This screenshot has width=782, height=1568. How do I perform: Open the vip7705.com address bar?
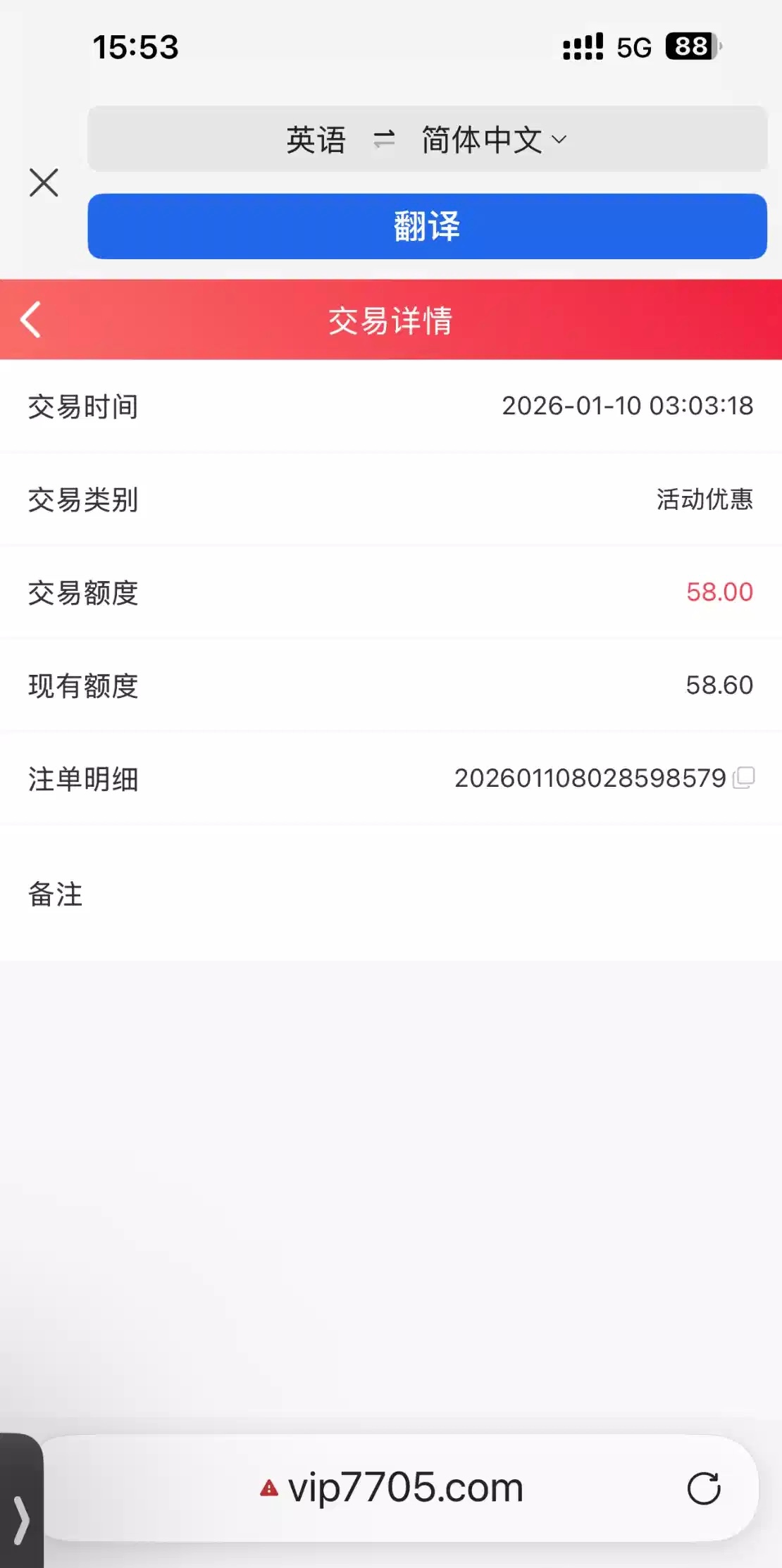coord(404,1488)
